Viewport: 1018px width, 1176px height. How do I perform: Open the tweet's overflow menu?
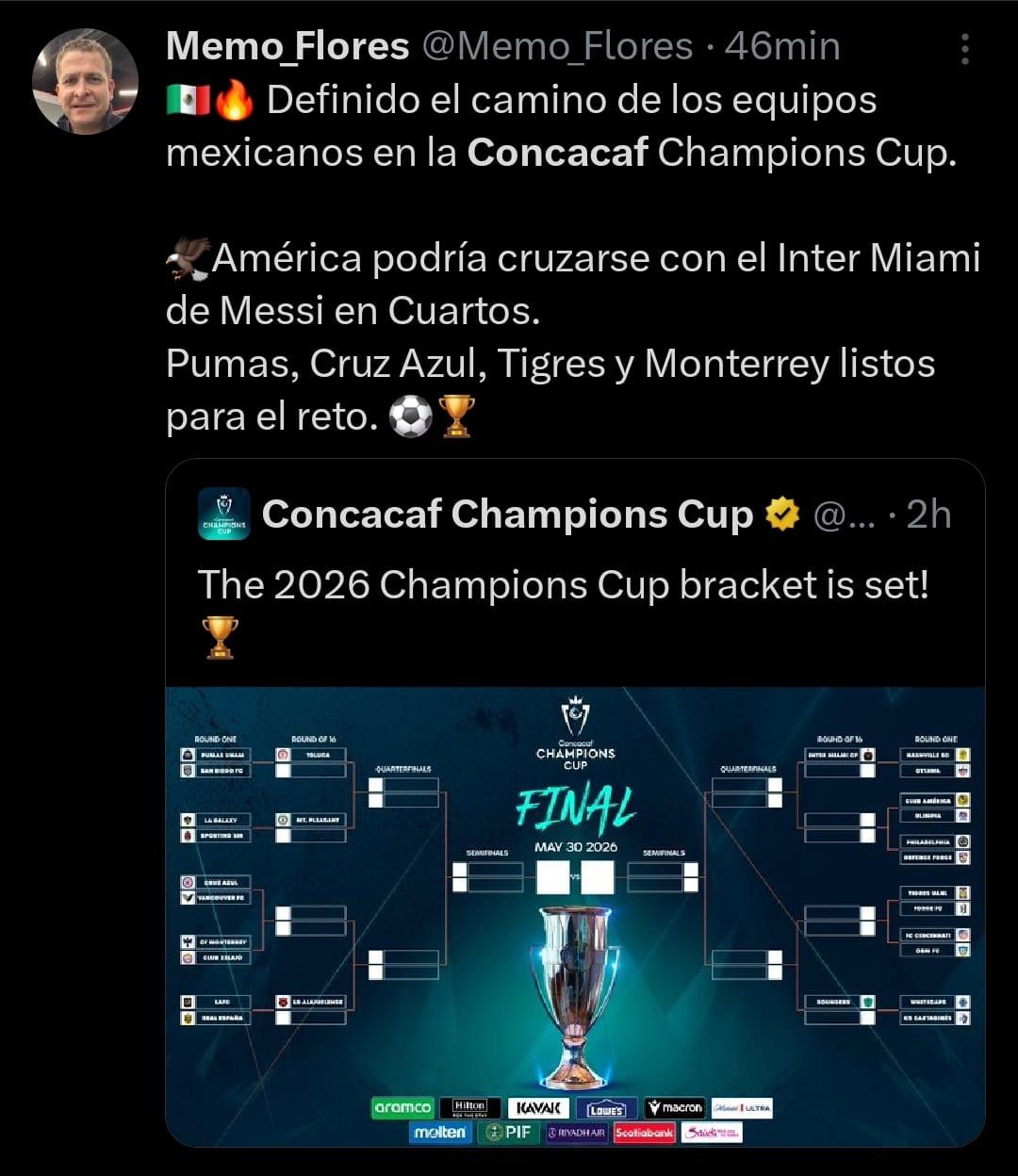pyautogui.click(x=964, y=50)
